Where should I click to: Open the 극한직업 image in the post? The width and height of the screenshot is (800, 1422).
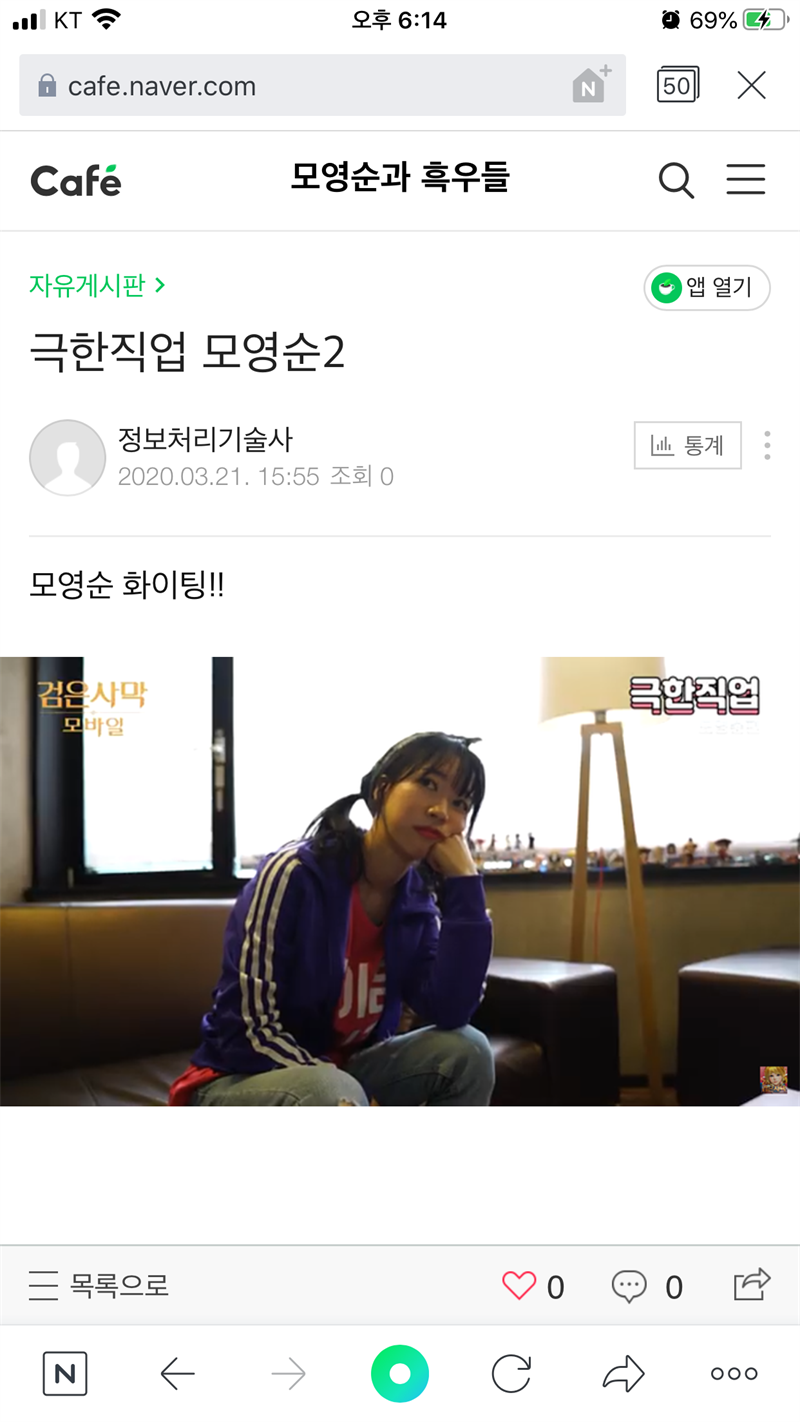point(400,880)
